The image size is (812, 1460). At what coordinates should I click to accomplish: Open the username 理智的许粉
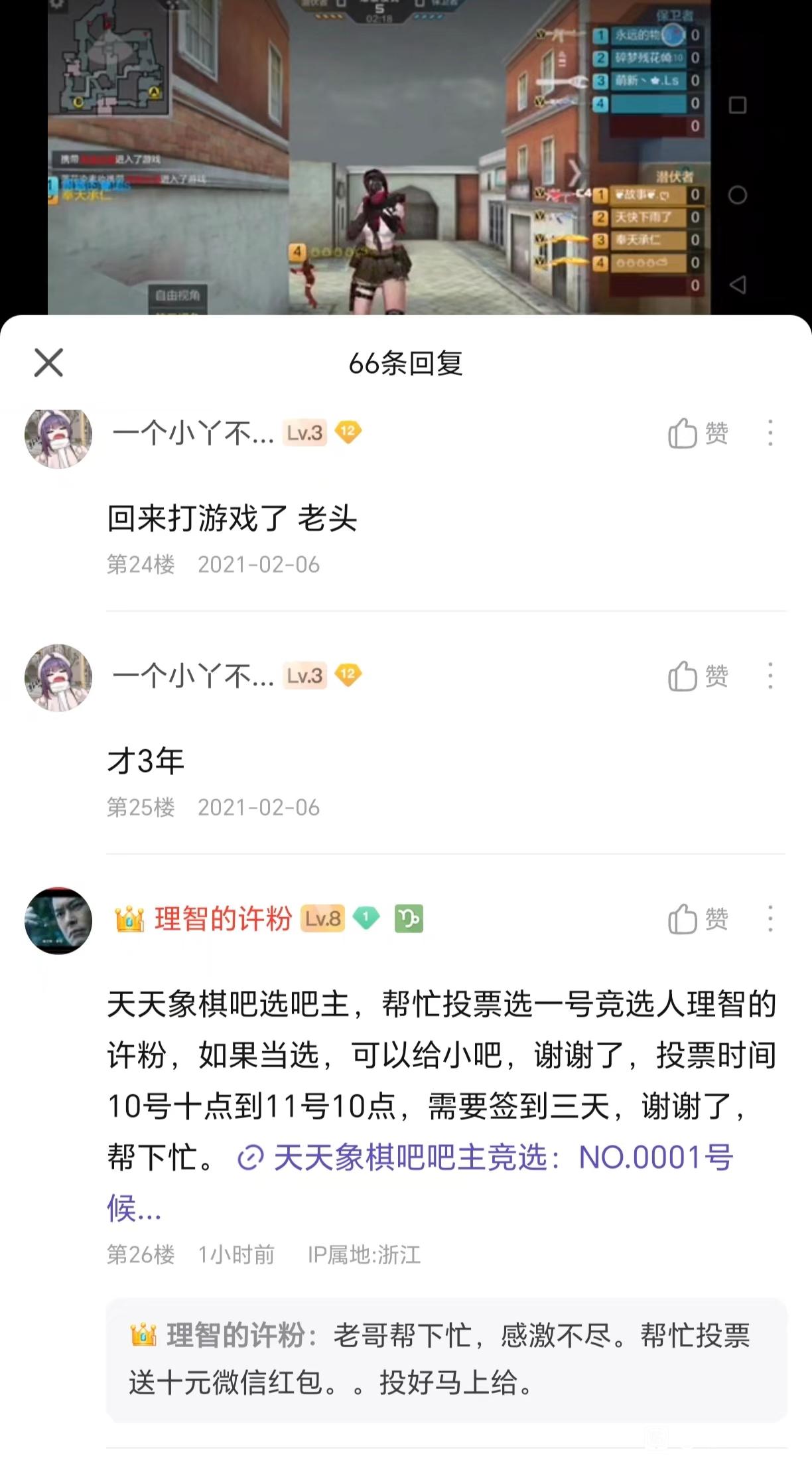click(223, 919)
